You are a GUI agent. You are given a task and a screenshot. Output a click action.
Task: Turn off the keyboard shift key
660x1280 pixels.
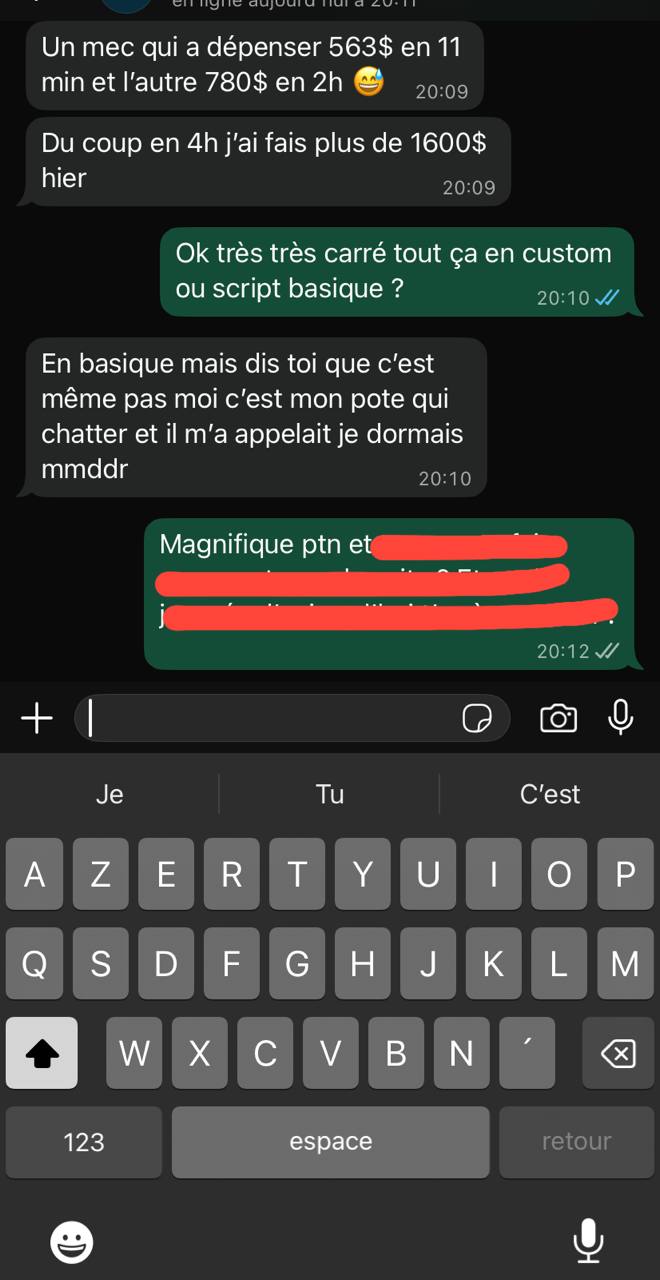[x=42, y=1052]
